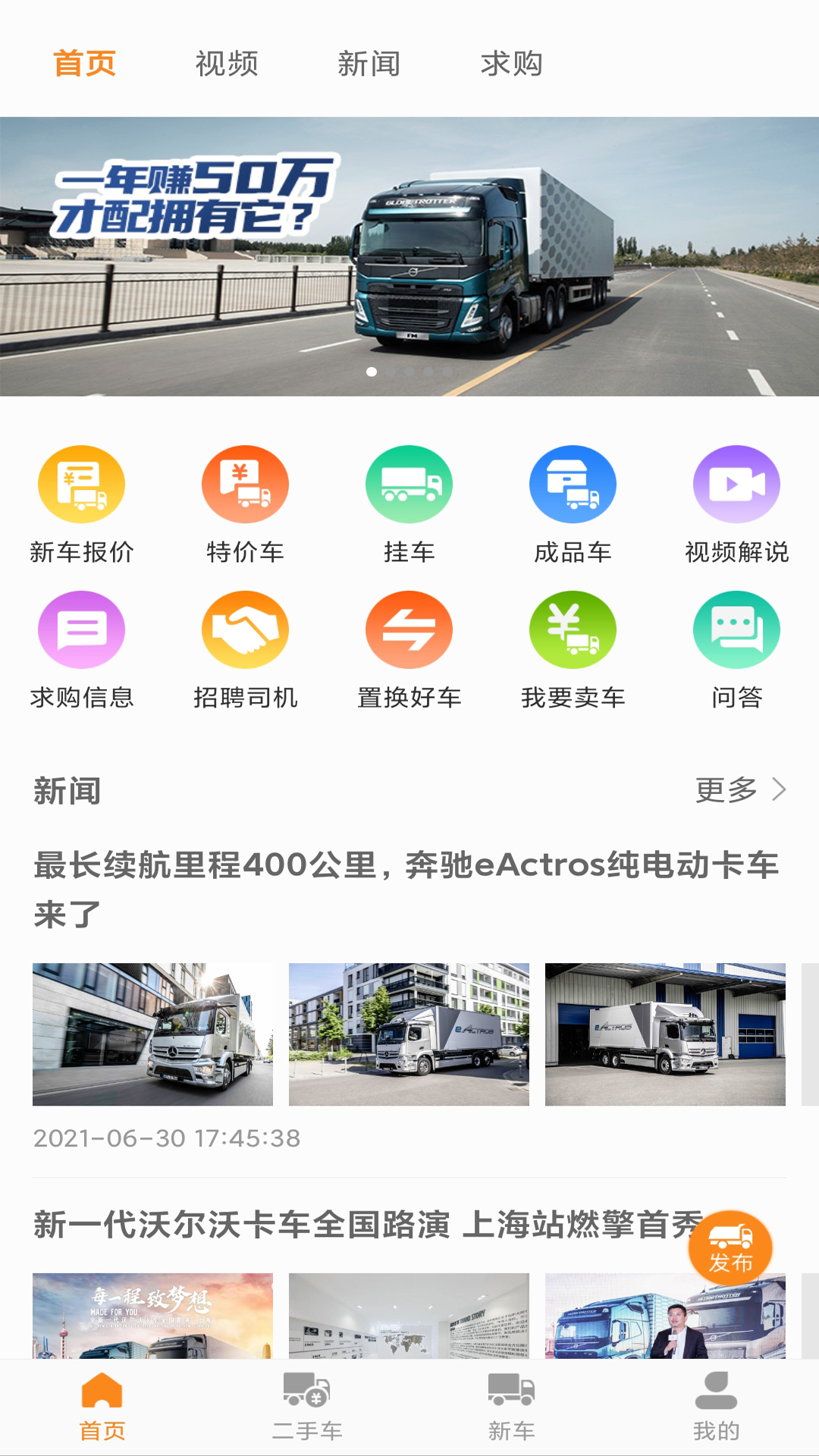Screen dimensions: 819x1456
Task: Switch to the 二手车 bottom tab
Action: (307, 1407)
